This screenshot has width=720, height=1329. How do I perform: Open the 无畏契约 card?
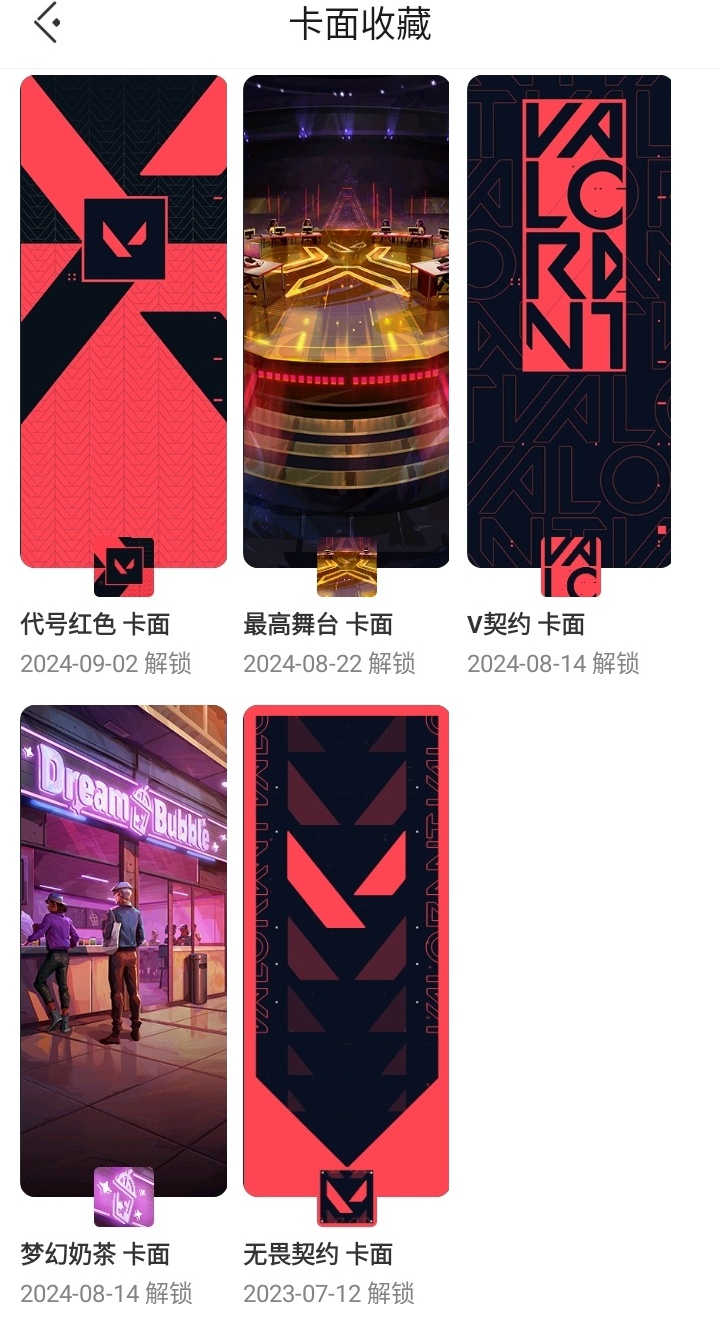click(346, 950)
